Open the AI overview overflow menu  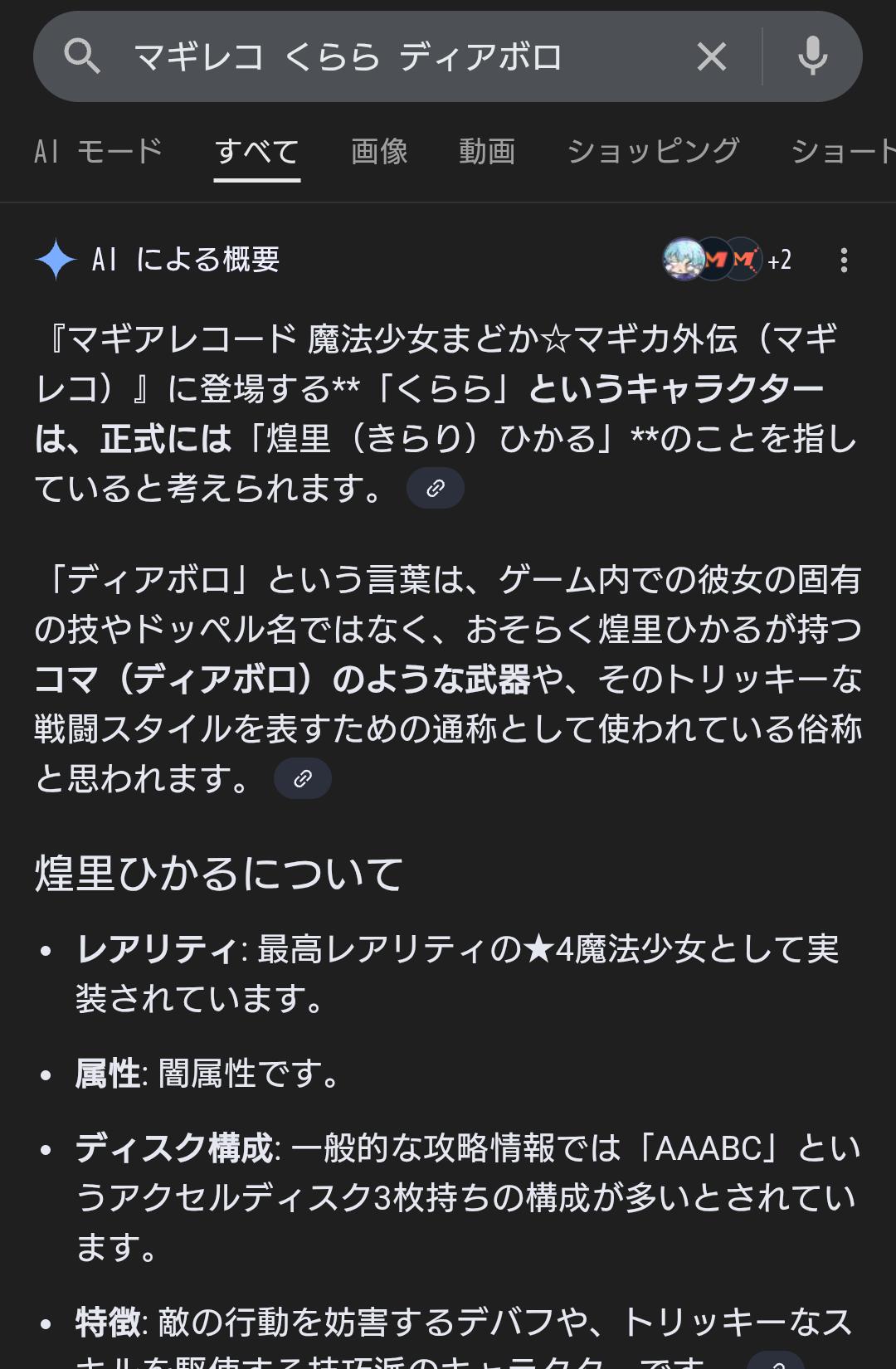coord(844,261)
